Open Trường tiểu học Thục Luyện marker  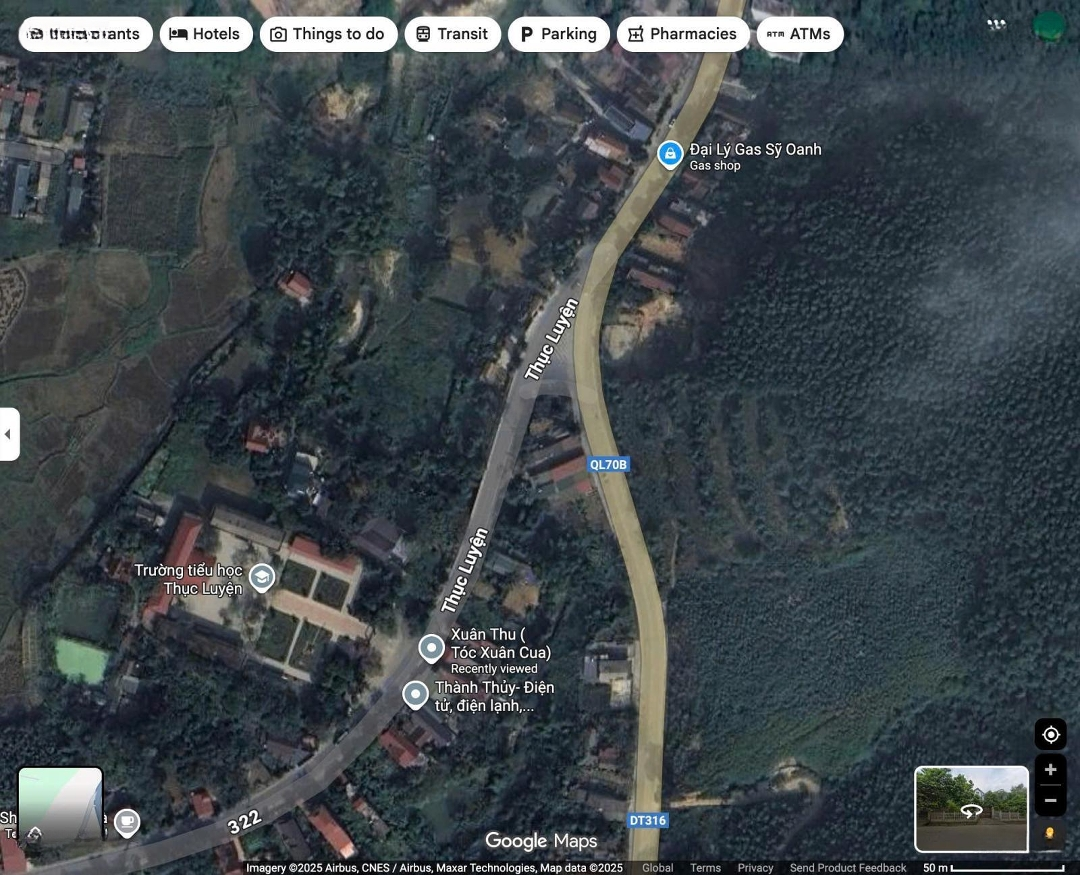click(x=262, y=577)
